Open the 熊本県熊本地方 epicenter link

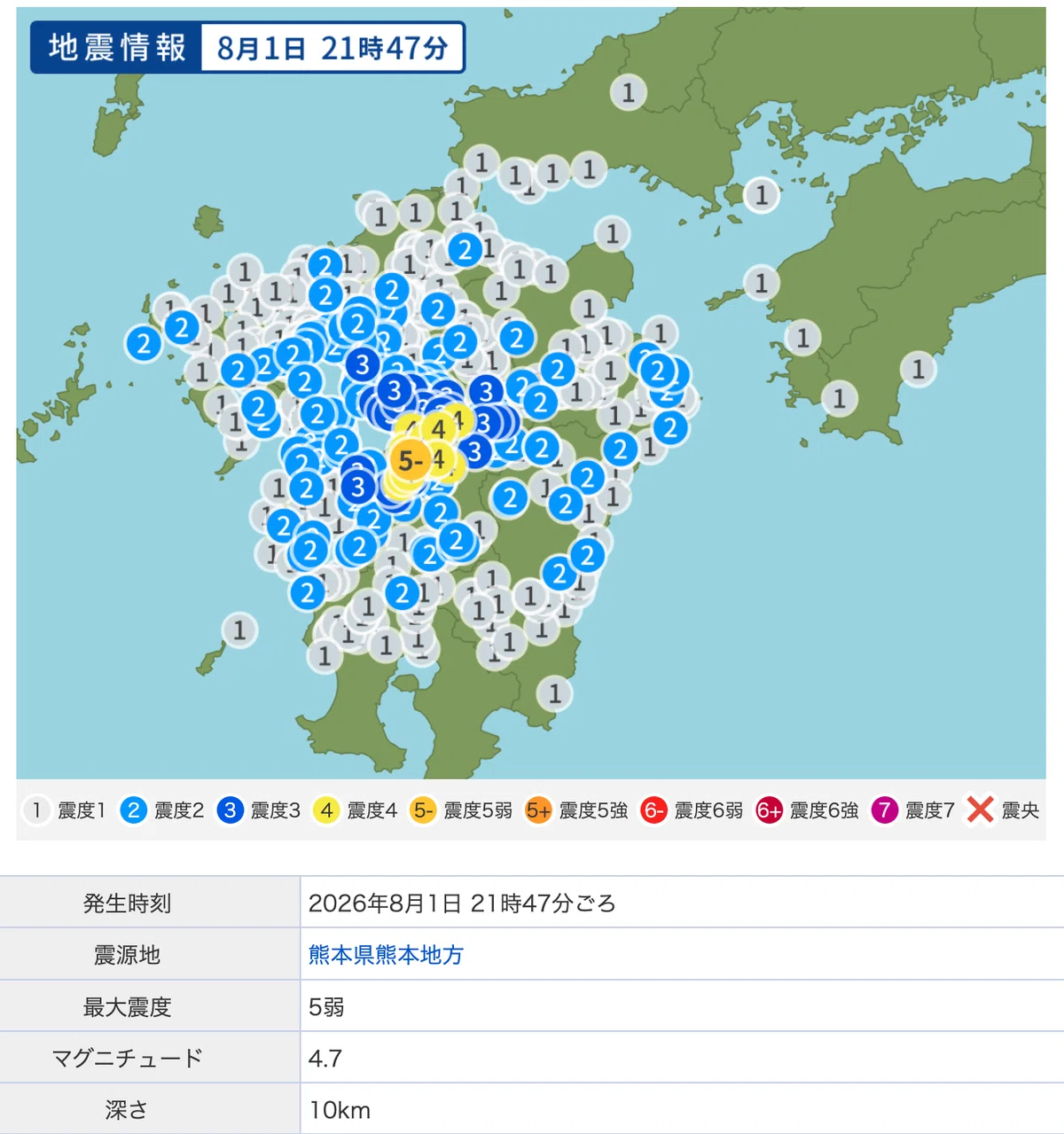click(x=386, y=955)
